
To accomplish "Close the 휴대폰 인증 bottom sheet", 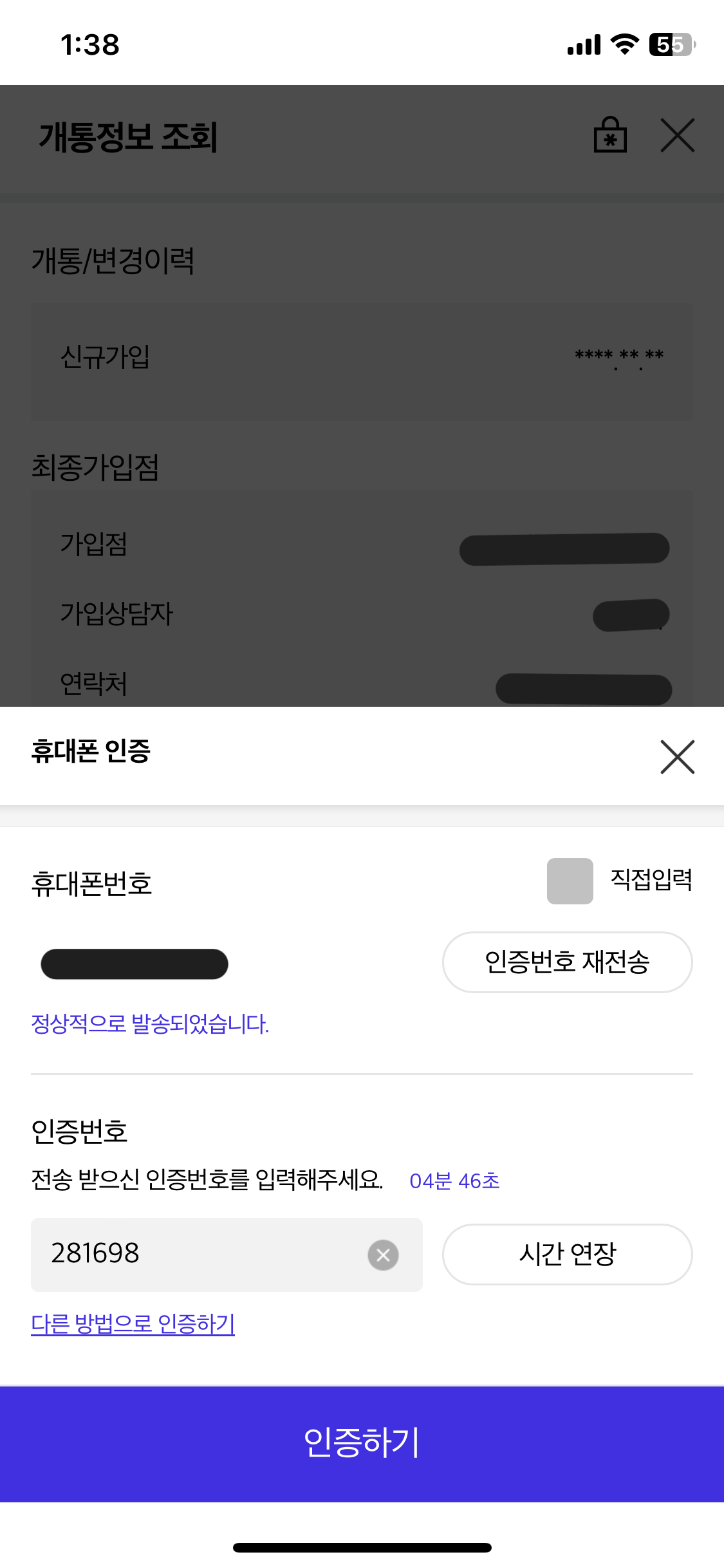I will [678, 757].
